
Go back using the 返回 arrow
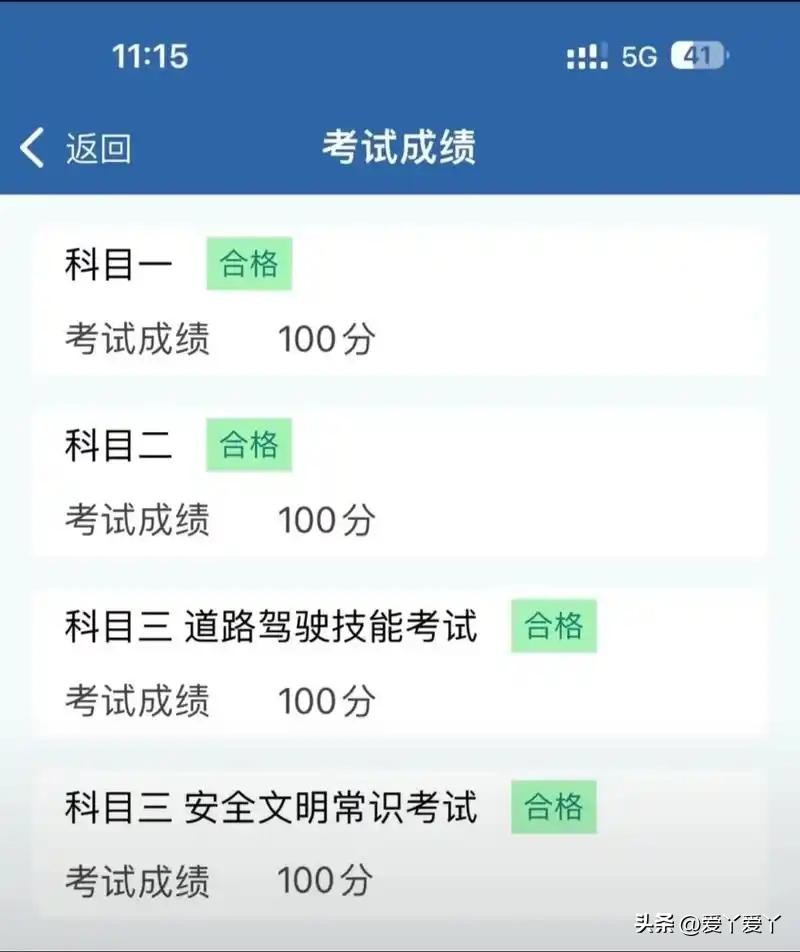point(34,148)
